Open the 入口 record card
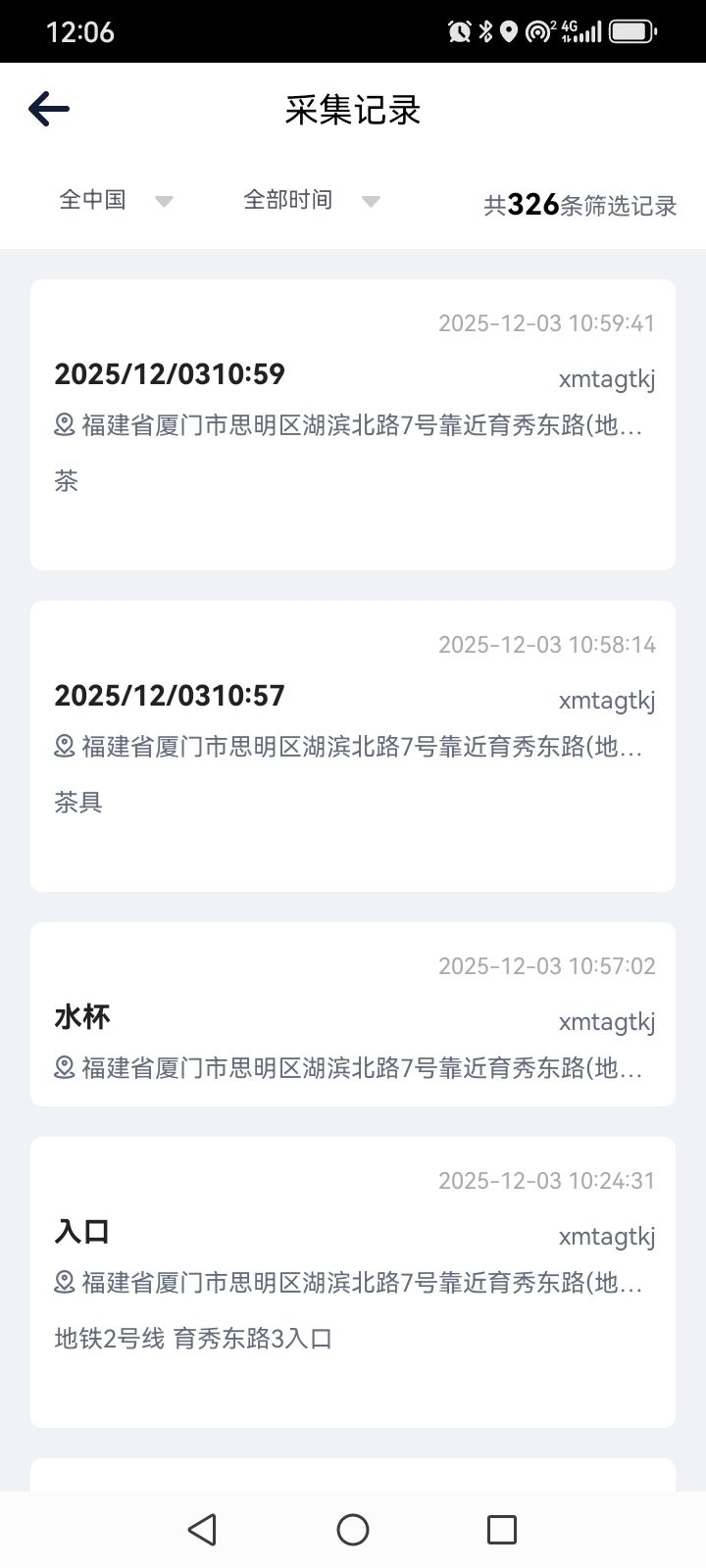Image resolution: width=706 pixels, height=1568 pixels. coord(352,1282)
